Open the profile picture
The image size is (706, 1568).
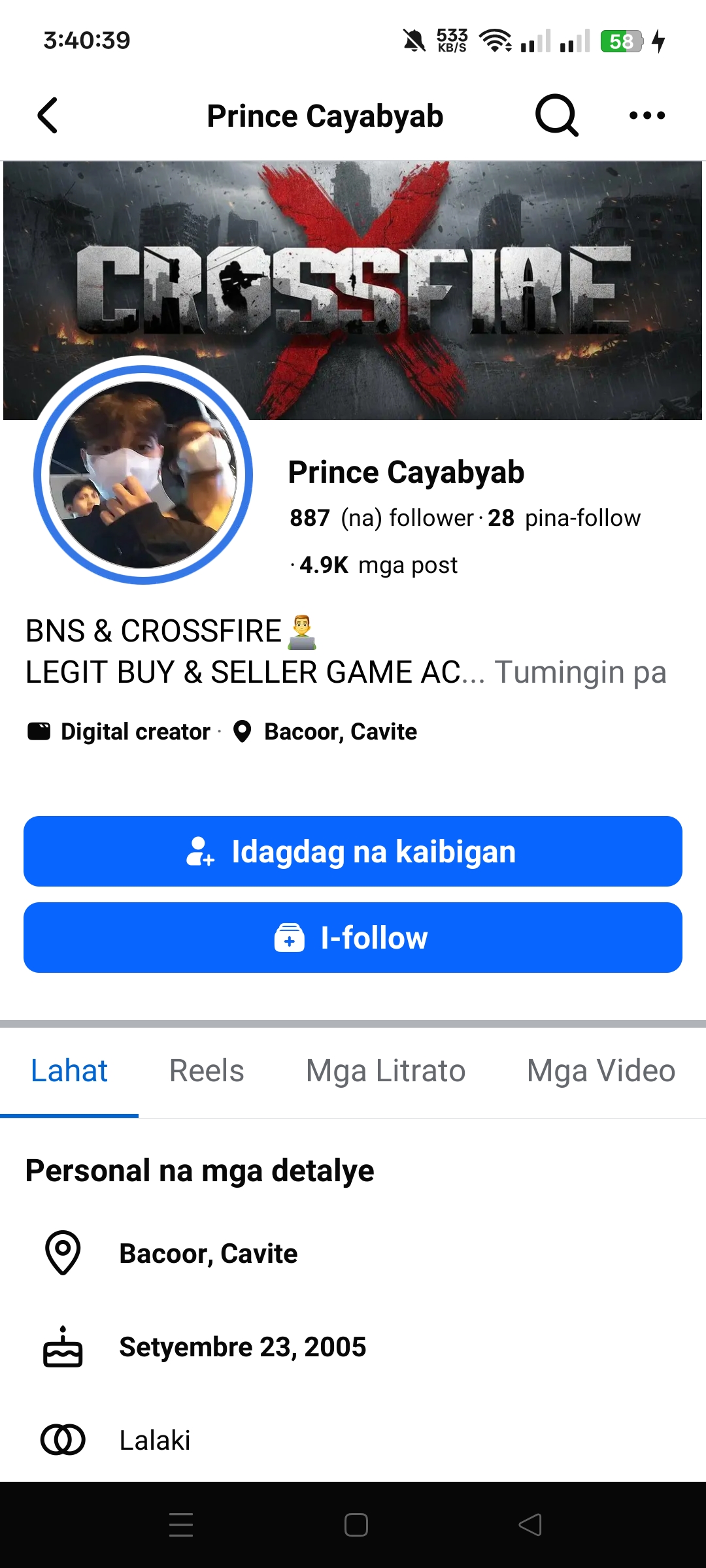pos(143,475)
